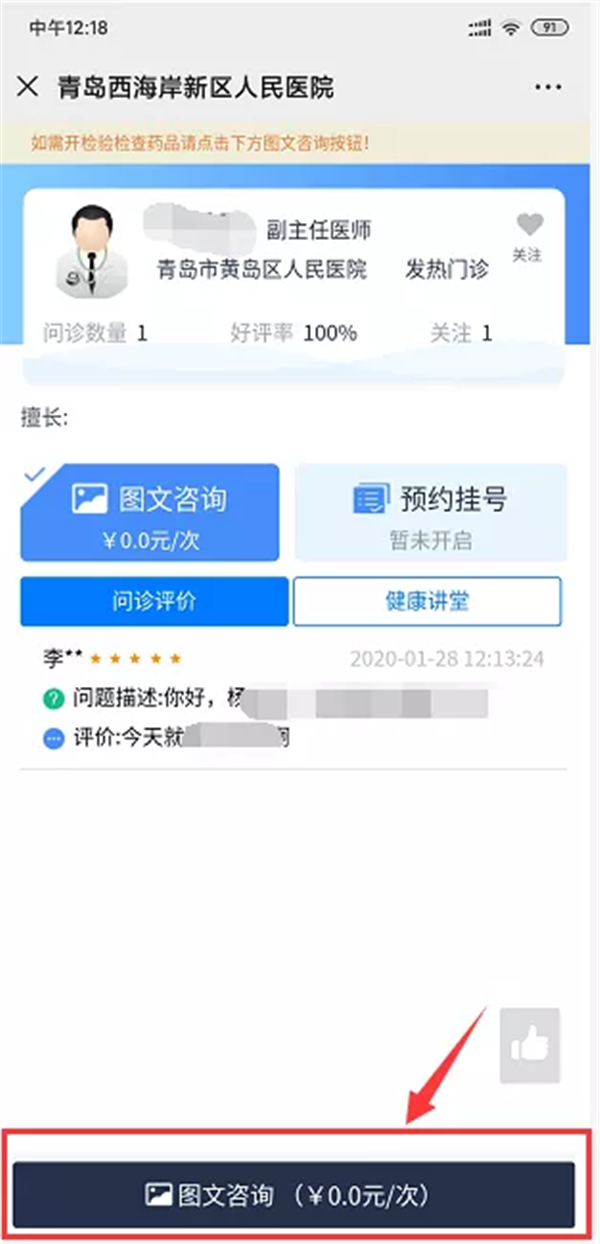This screenshot has width=600, height=1244.
Task: Select the 预约挂号 appointment card
Action: (x=430, y=511)
